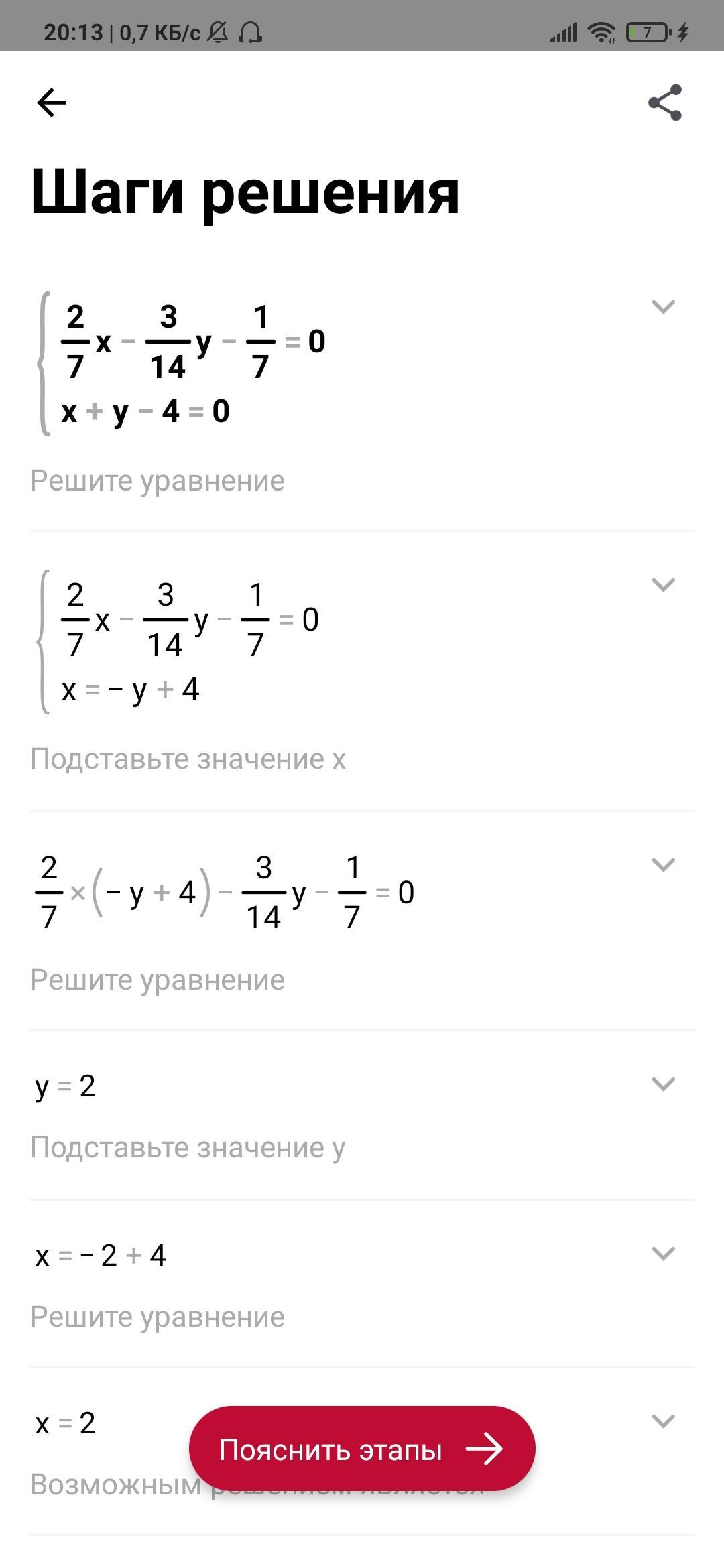Expand the y = 2 step

coord(663,1084)
